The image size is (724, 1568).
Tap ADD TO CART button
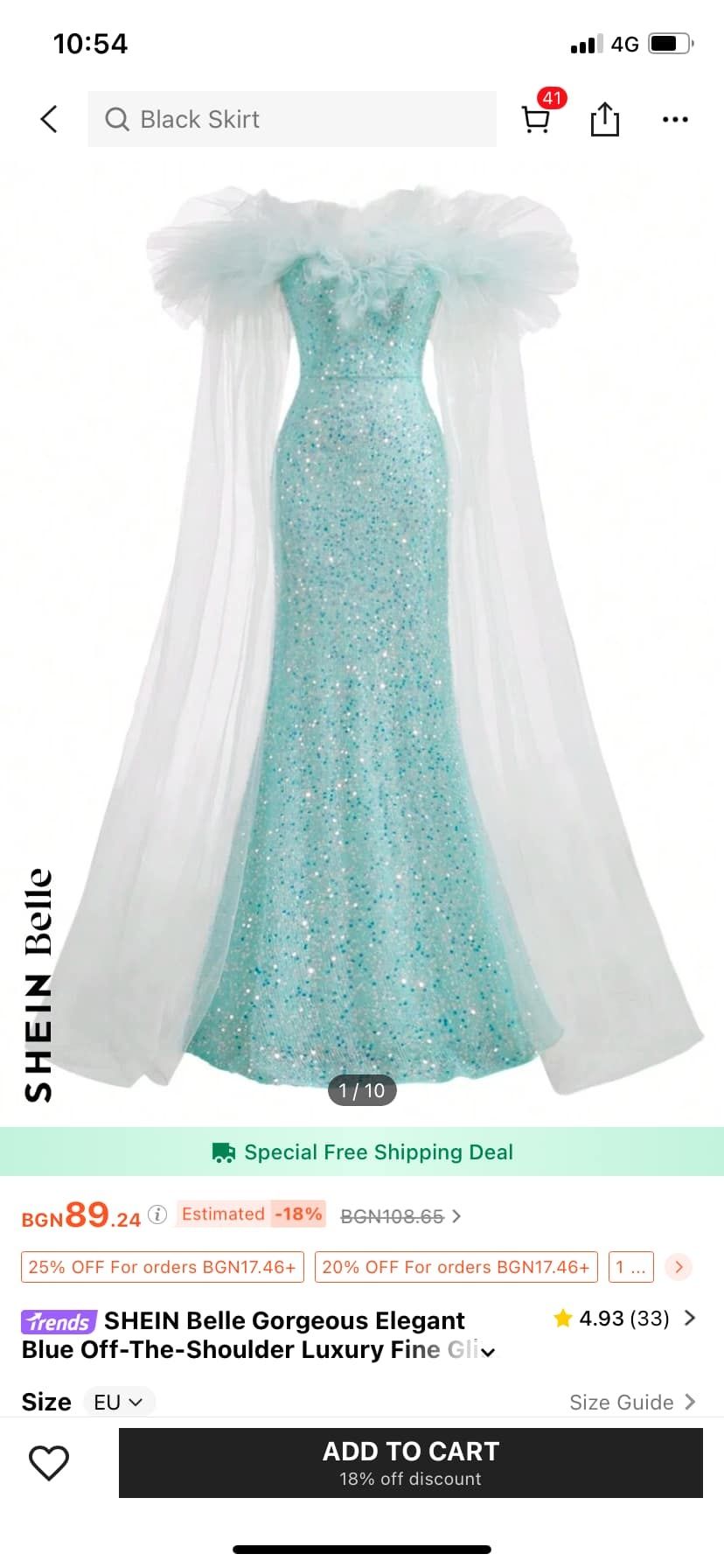410,1463
